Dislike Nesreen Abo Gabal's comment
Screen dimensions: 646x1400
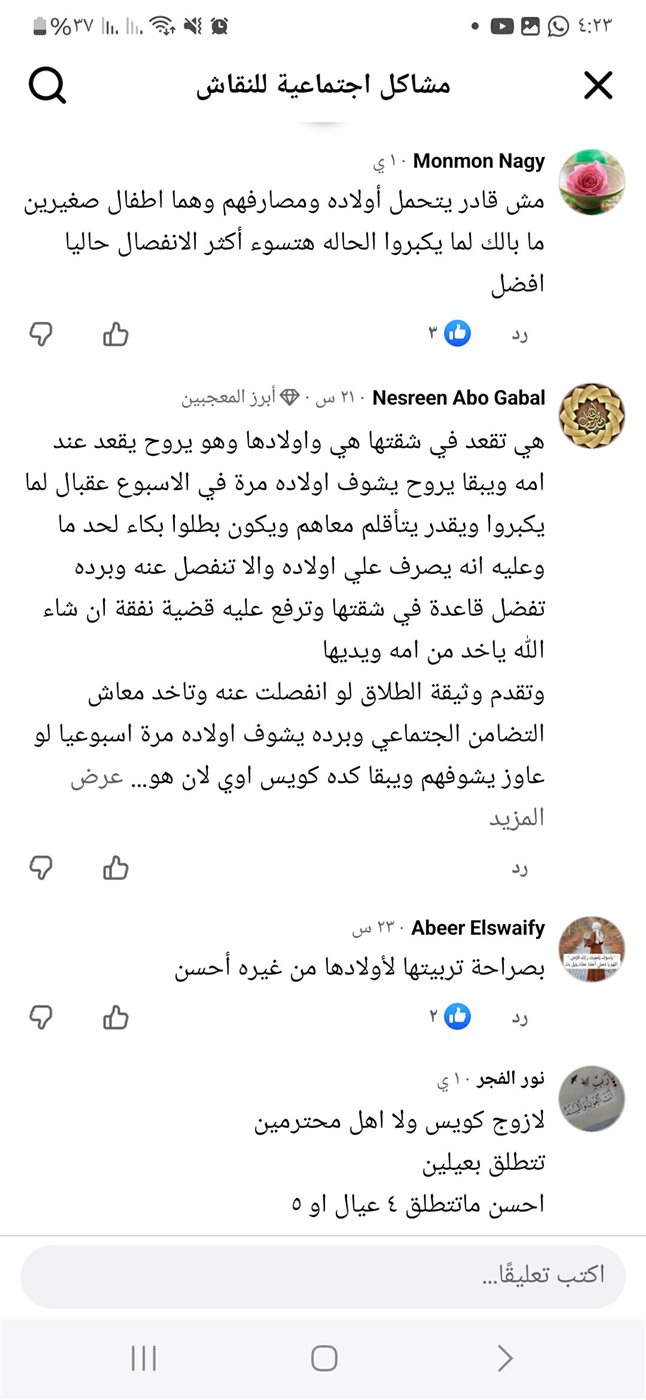pos(41,867)
